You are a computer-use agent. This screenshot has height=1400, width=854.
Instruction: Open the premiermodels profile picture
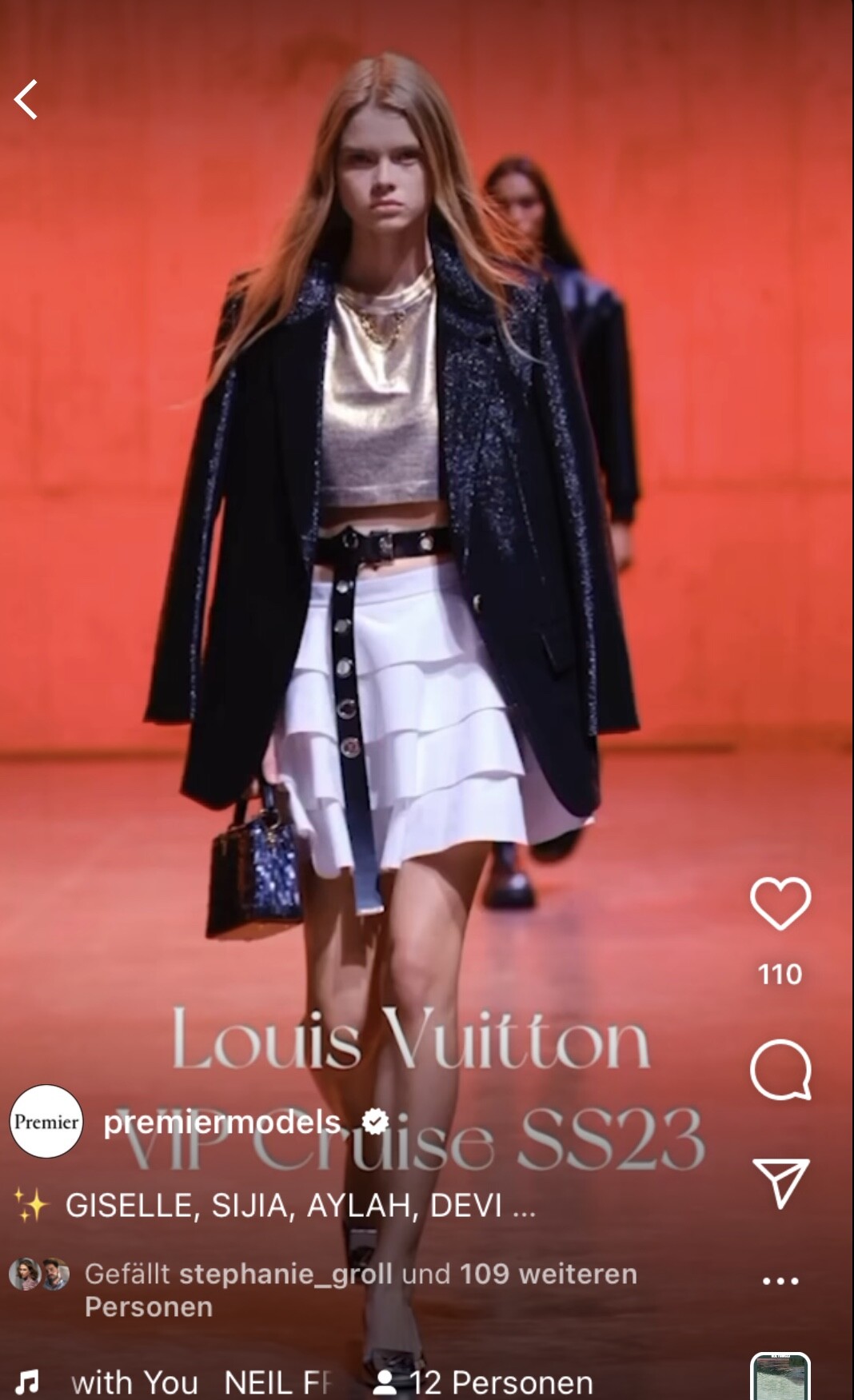[x=46, y=1122]
